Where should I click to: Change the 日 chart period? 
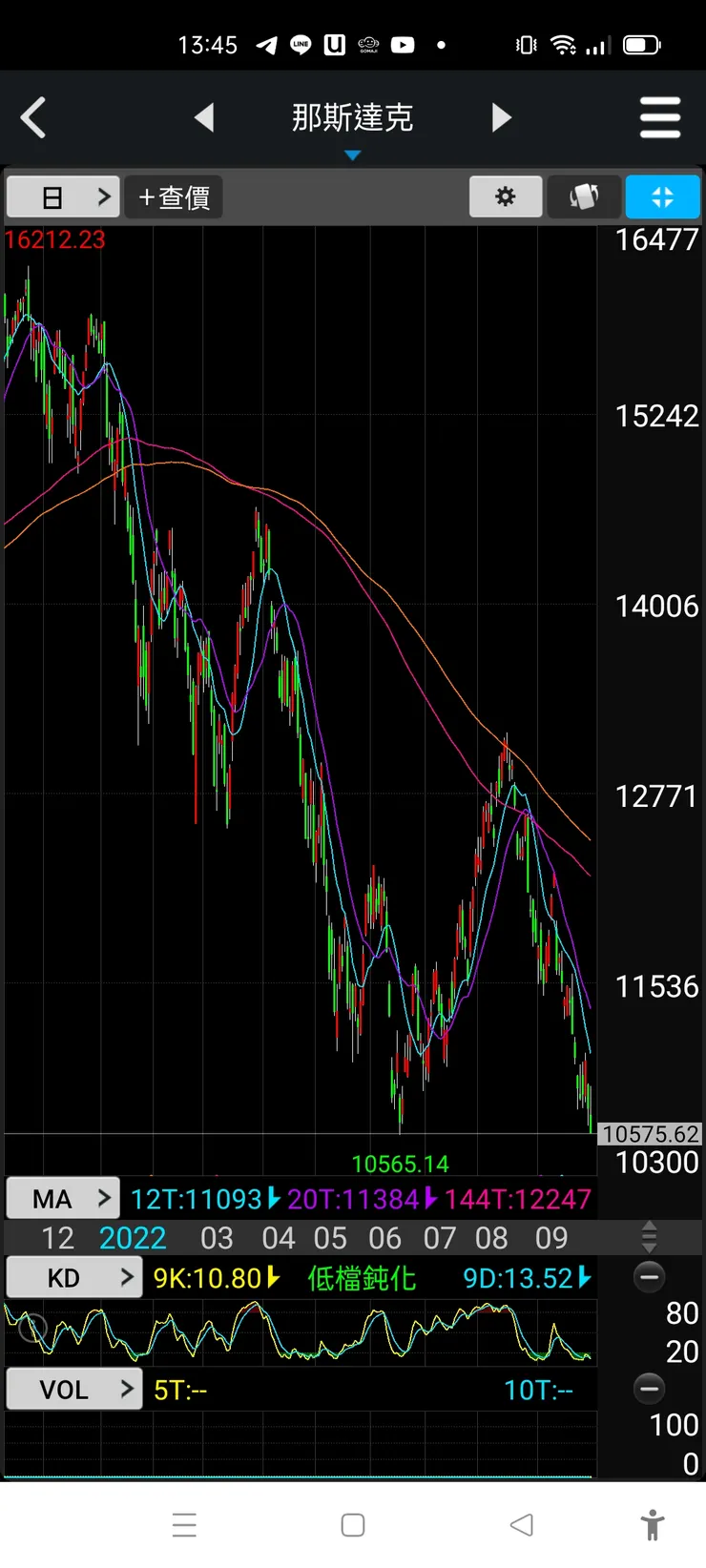[x=64, y=197]
